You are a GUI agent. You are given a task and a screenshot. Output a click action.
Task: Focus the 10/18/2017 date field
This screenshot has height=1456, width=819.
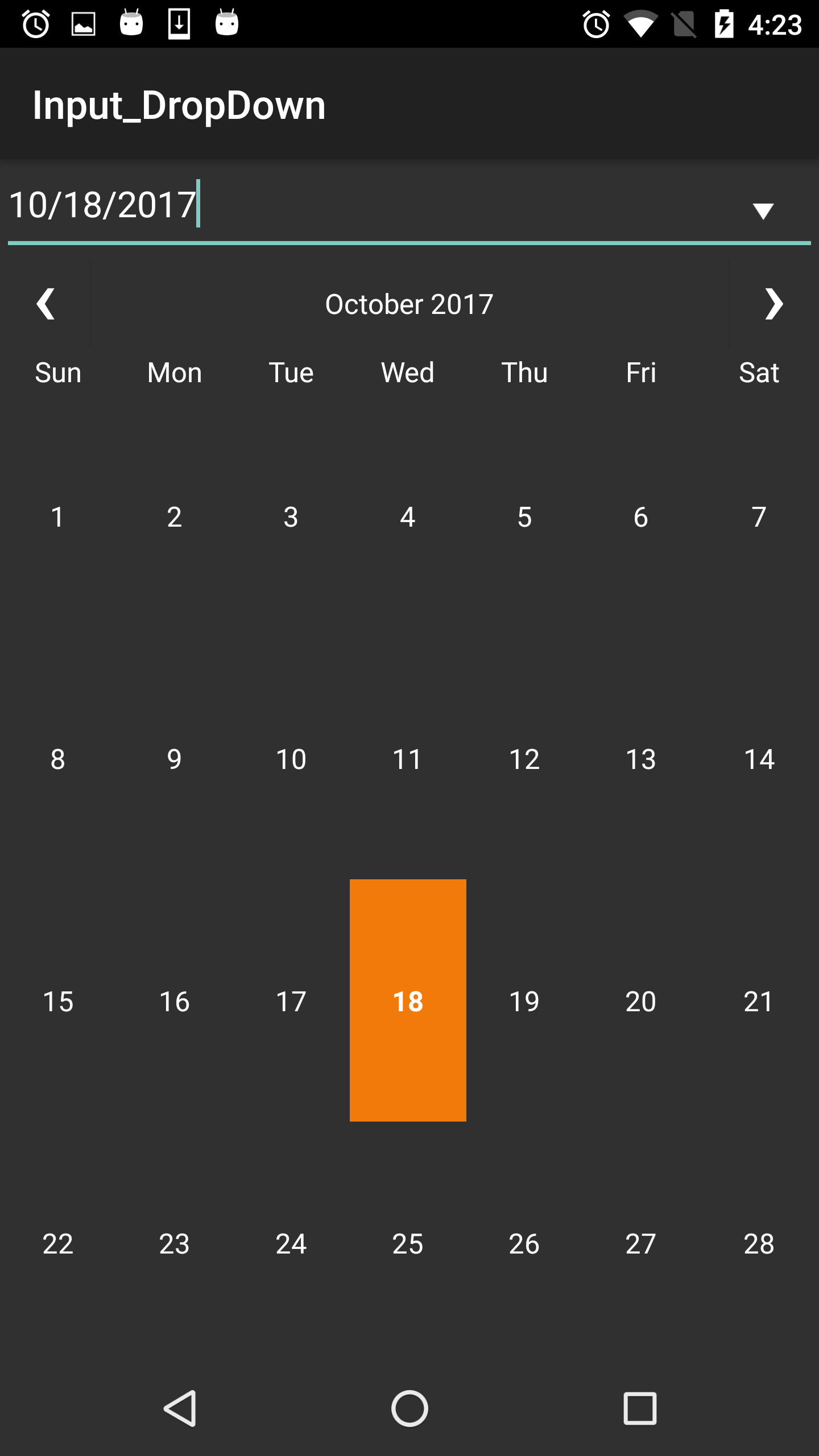point(341,205)
